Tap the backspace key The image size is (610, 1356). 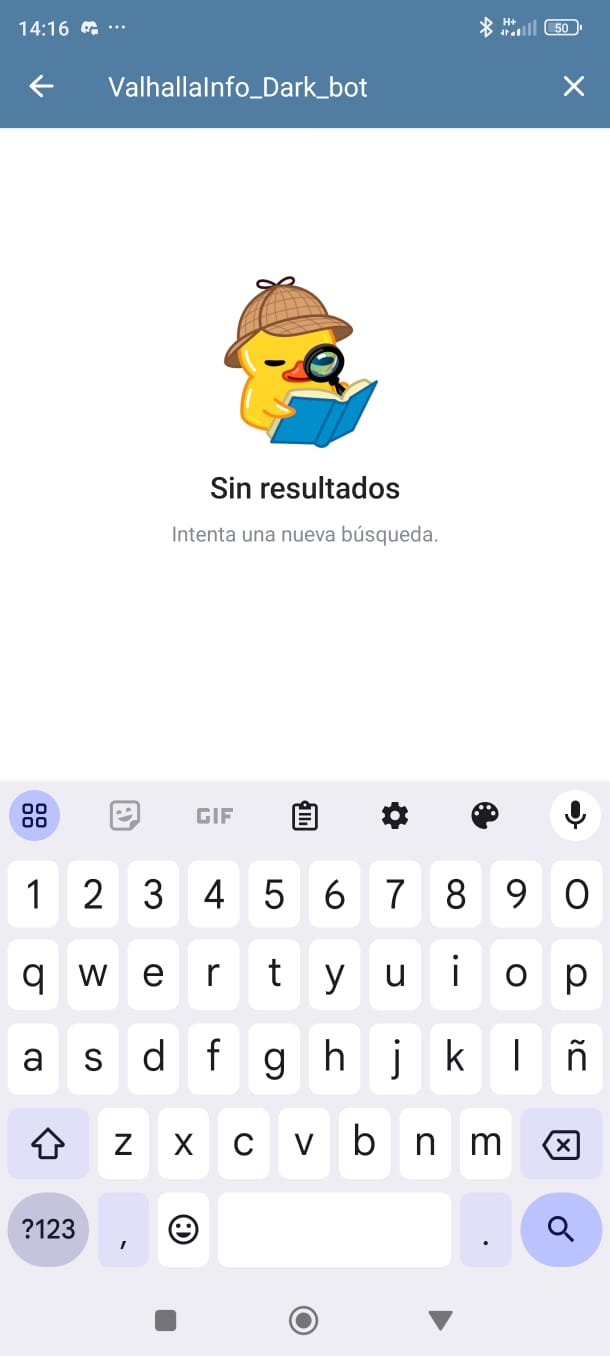coord(561,1144)
